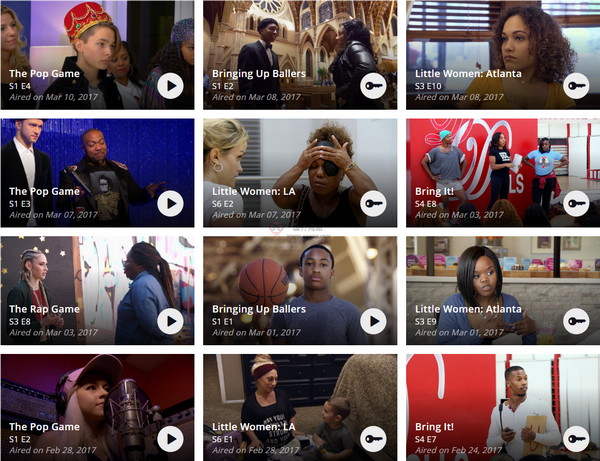Tap key icon on Bring It! S4 E8

pos(576,203)
